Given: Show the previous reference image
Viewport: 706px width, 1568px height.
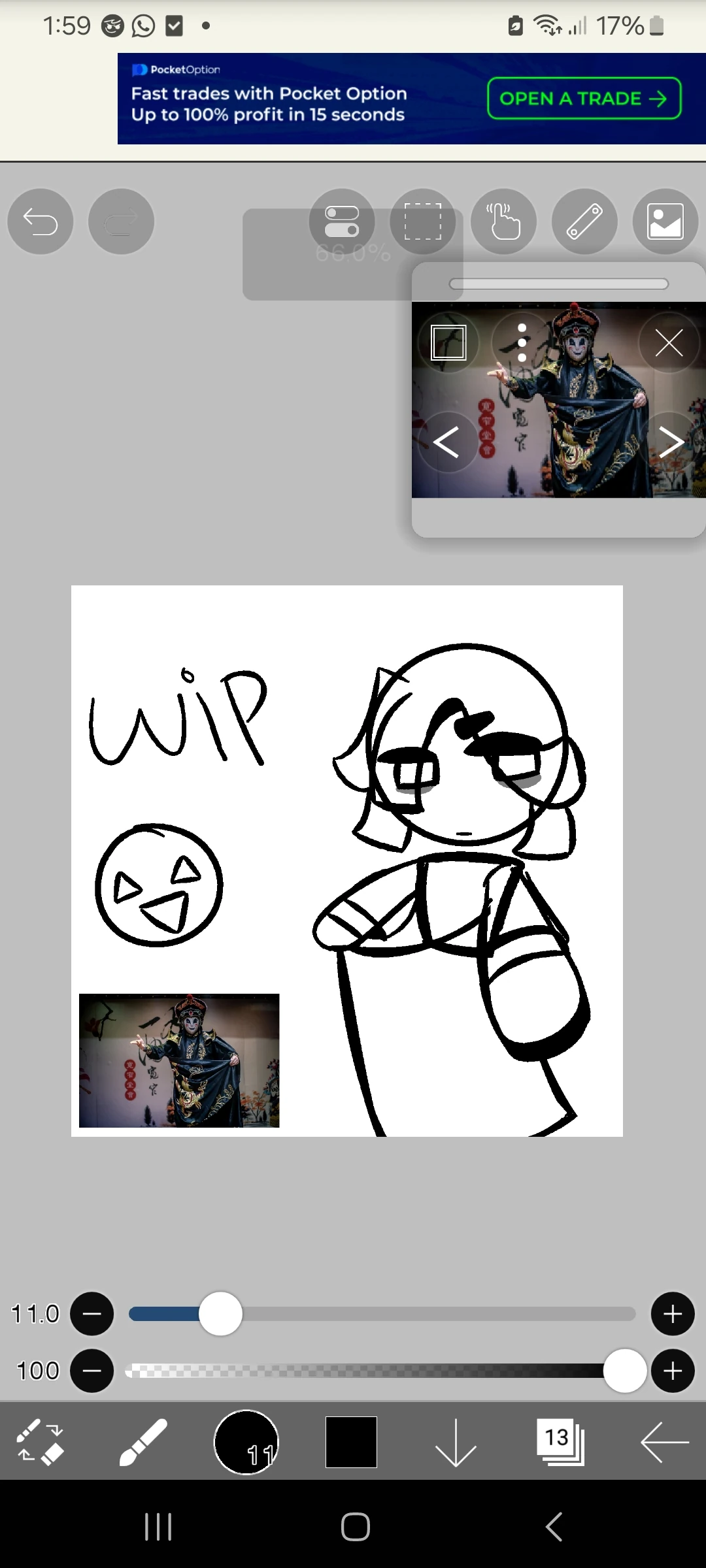Looking at the screenshot, I should [448, 441].
